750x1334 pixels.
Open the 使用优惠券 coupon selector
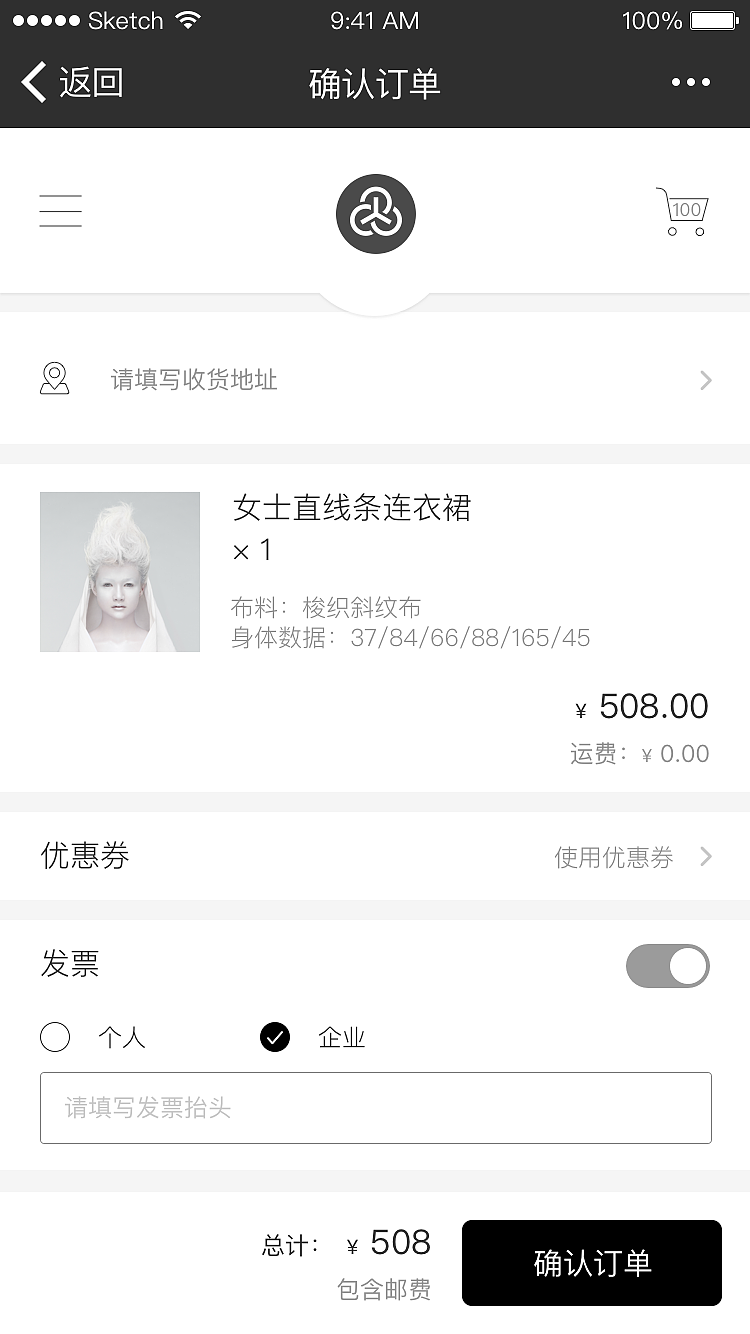pyautogui.click(x=613, y=857)
